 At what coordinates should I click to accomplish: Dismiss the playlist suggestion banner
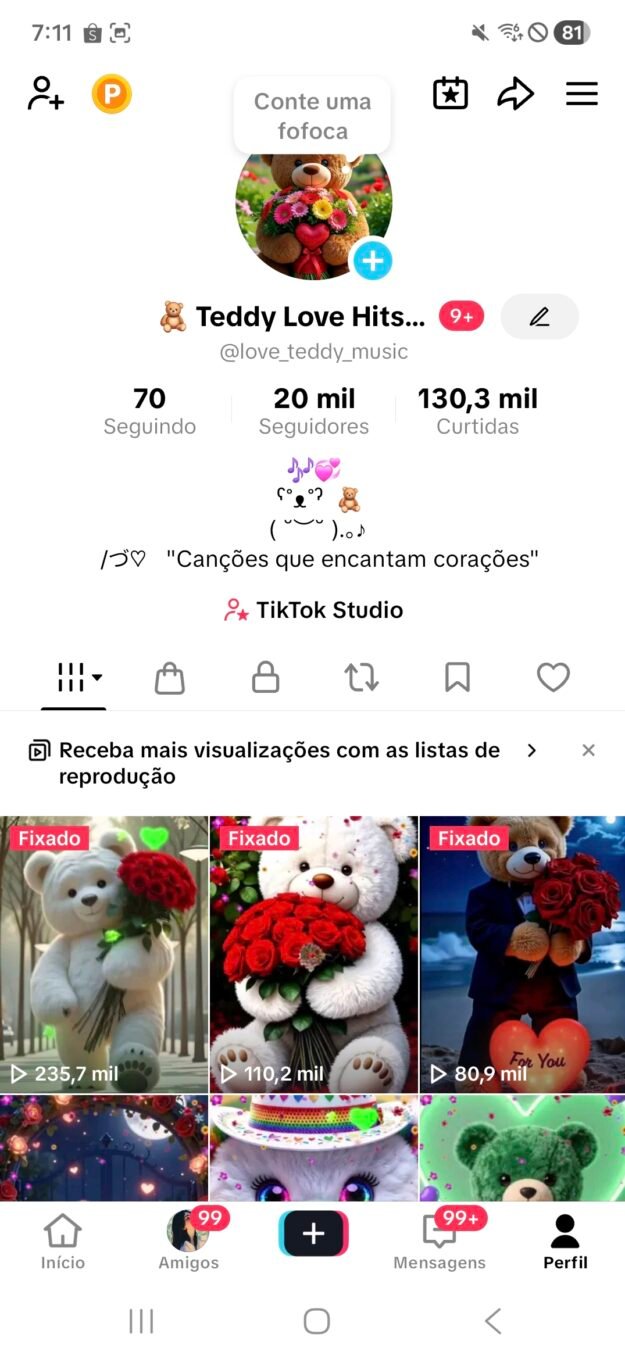tap(588, 750)
